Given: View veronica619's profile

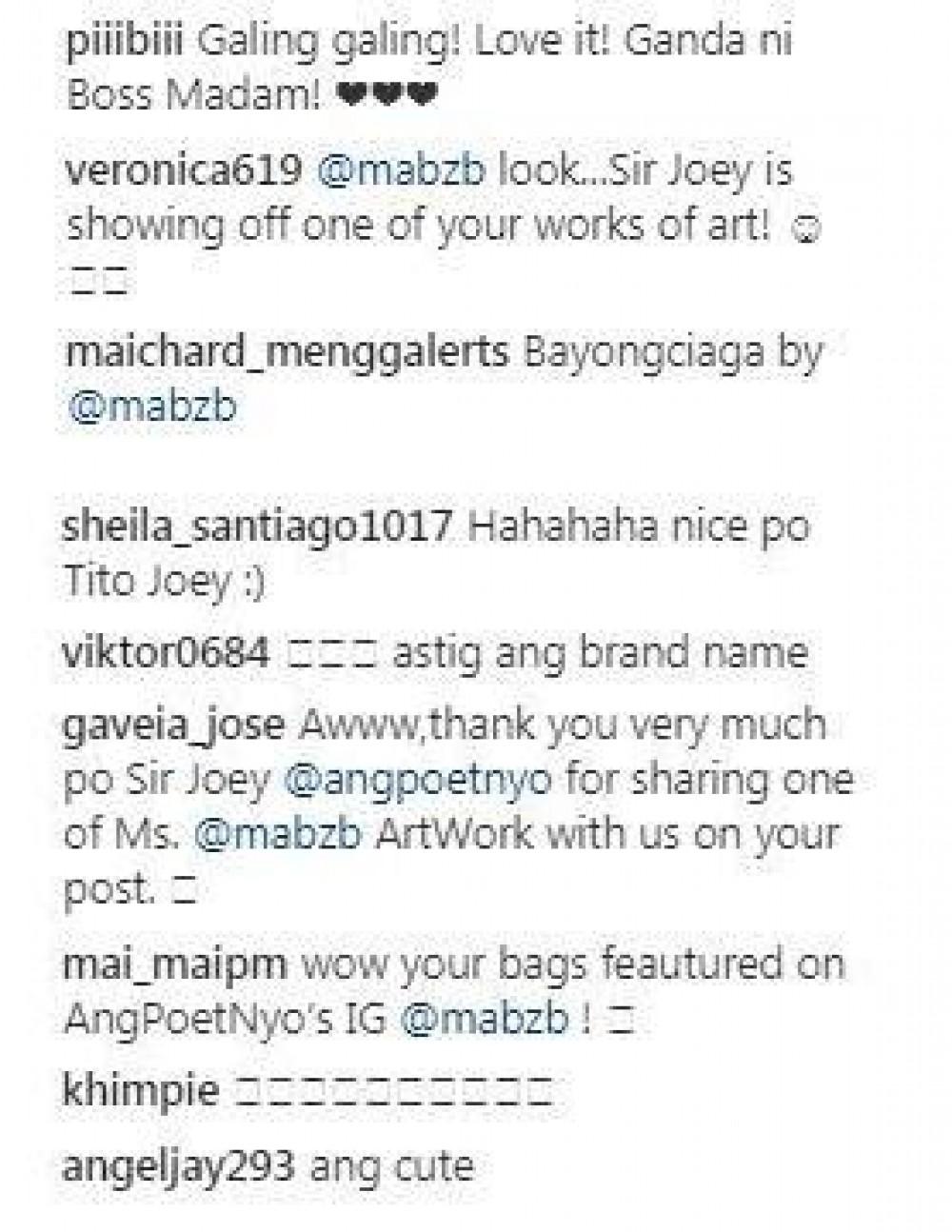Looking at the screenshot, I should (181, 170).
